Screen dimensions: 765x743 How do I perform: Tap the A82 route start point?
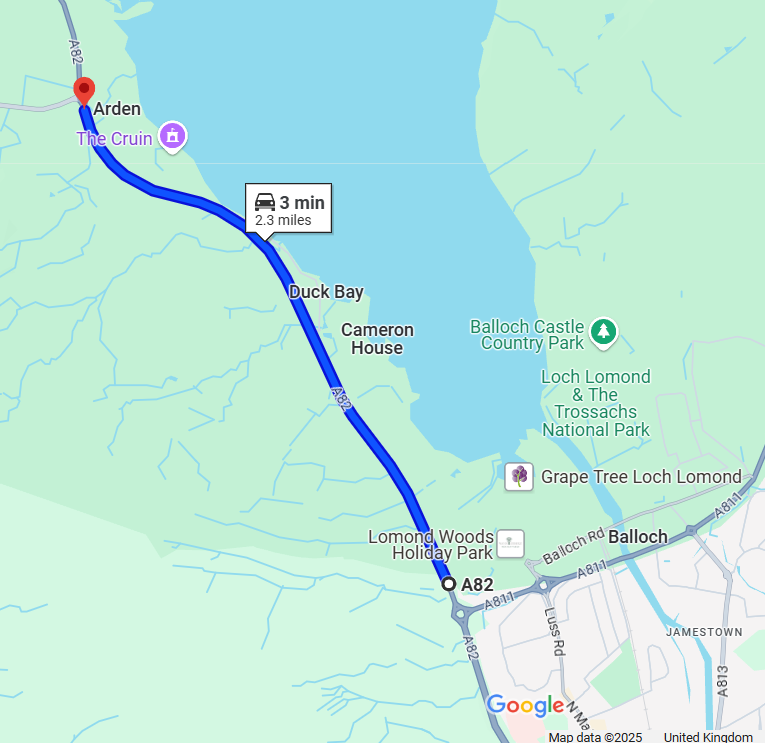[x=449, y=583]
